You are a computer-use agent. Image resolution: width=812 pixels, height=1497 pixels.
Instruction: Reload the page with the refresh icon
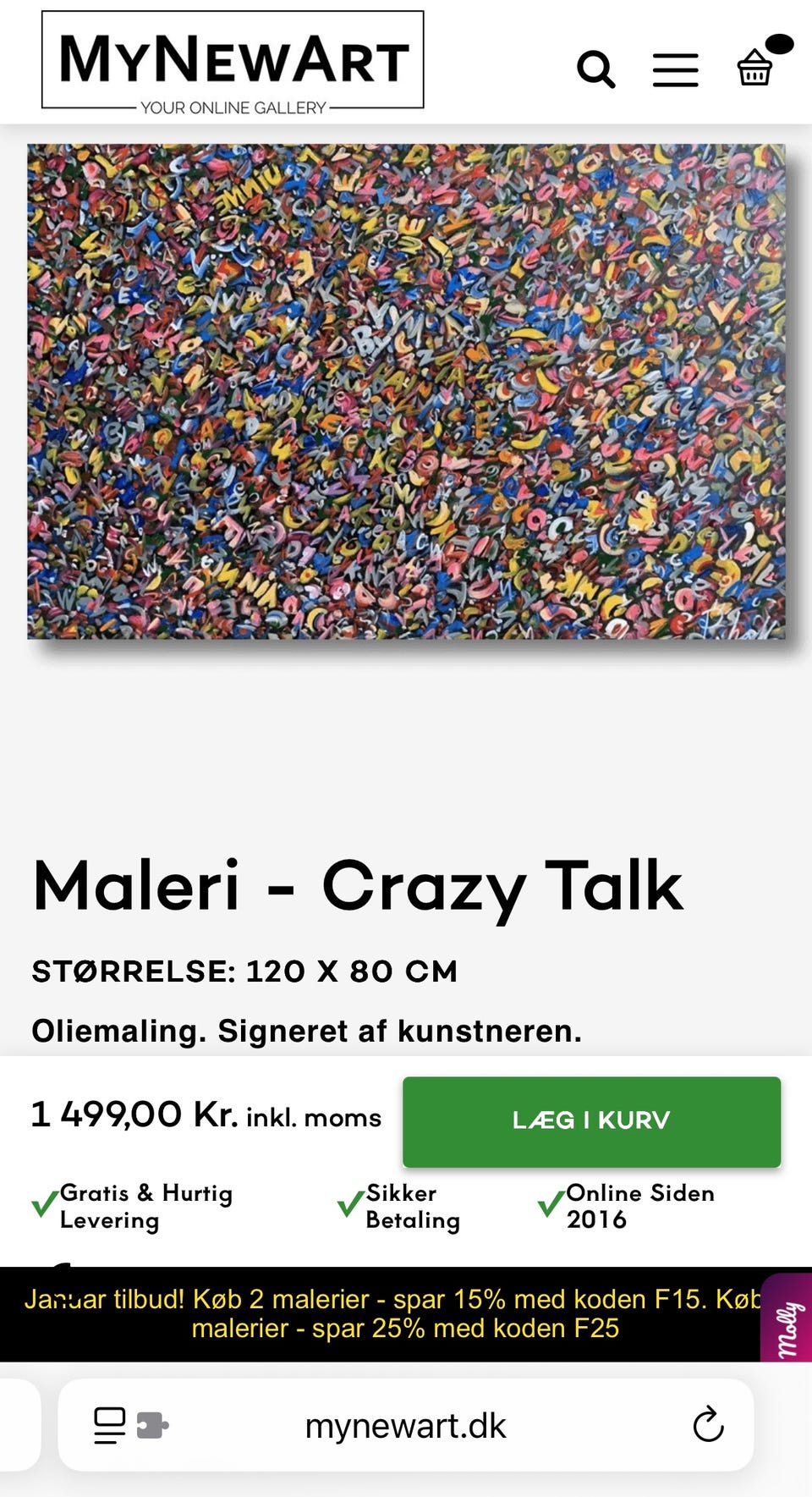pyautogui.click(x=707, y=1424)
